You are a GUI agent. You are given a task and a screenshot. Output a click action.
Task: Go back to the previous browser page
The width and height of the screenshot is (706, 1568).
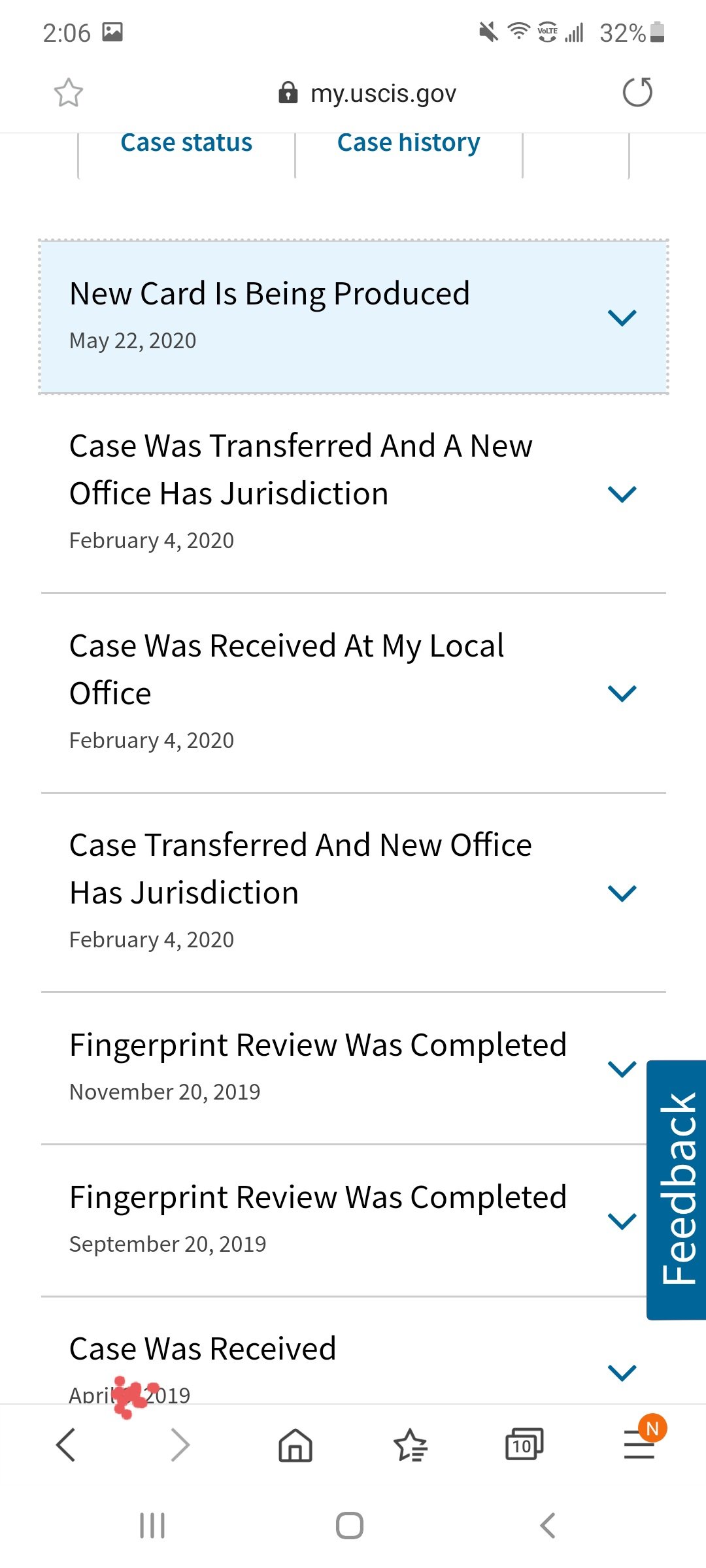(x=66, y=1445)
